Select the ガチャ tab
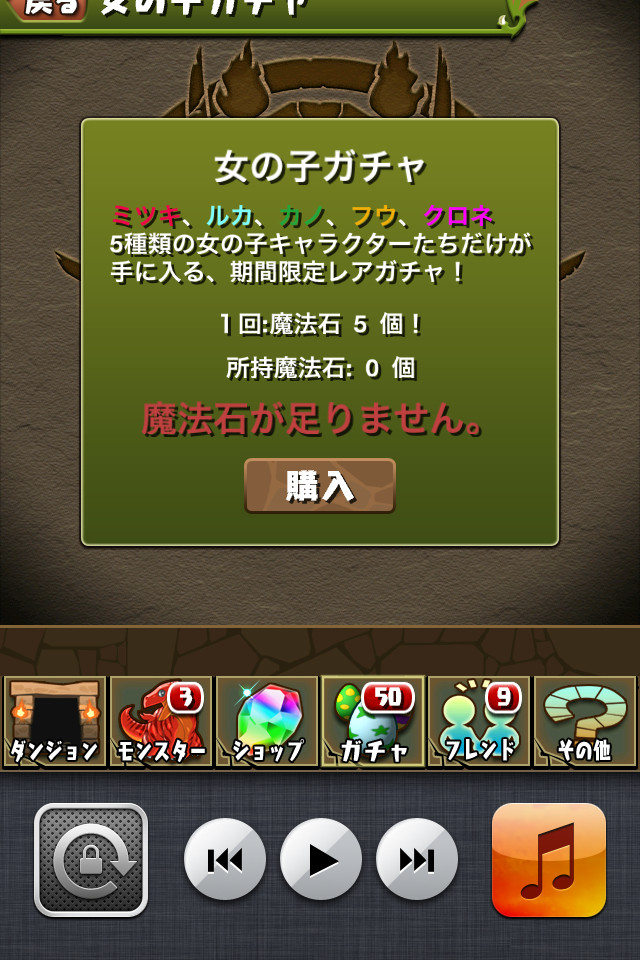 coord(373,721)
